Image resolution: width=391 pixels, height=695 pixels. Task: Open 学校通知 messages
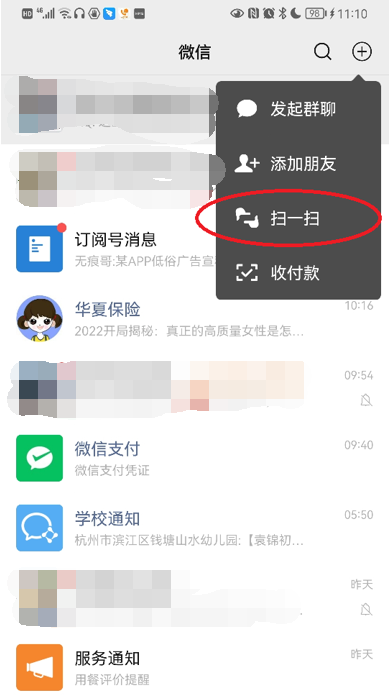[x=196, y=527]
